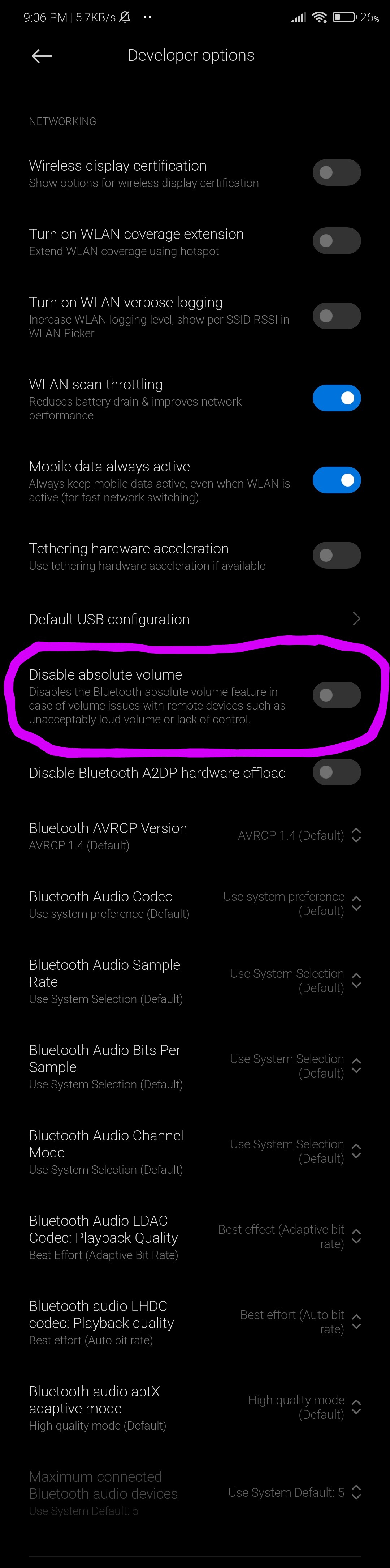Change Bluetooth Audio Sample Rate
This screenshot has height=1568, width=390.
click(195, 981)
